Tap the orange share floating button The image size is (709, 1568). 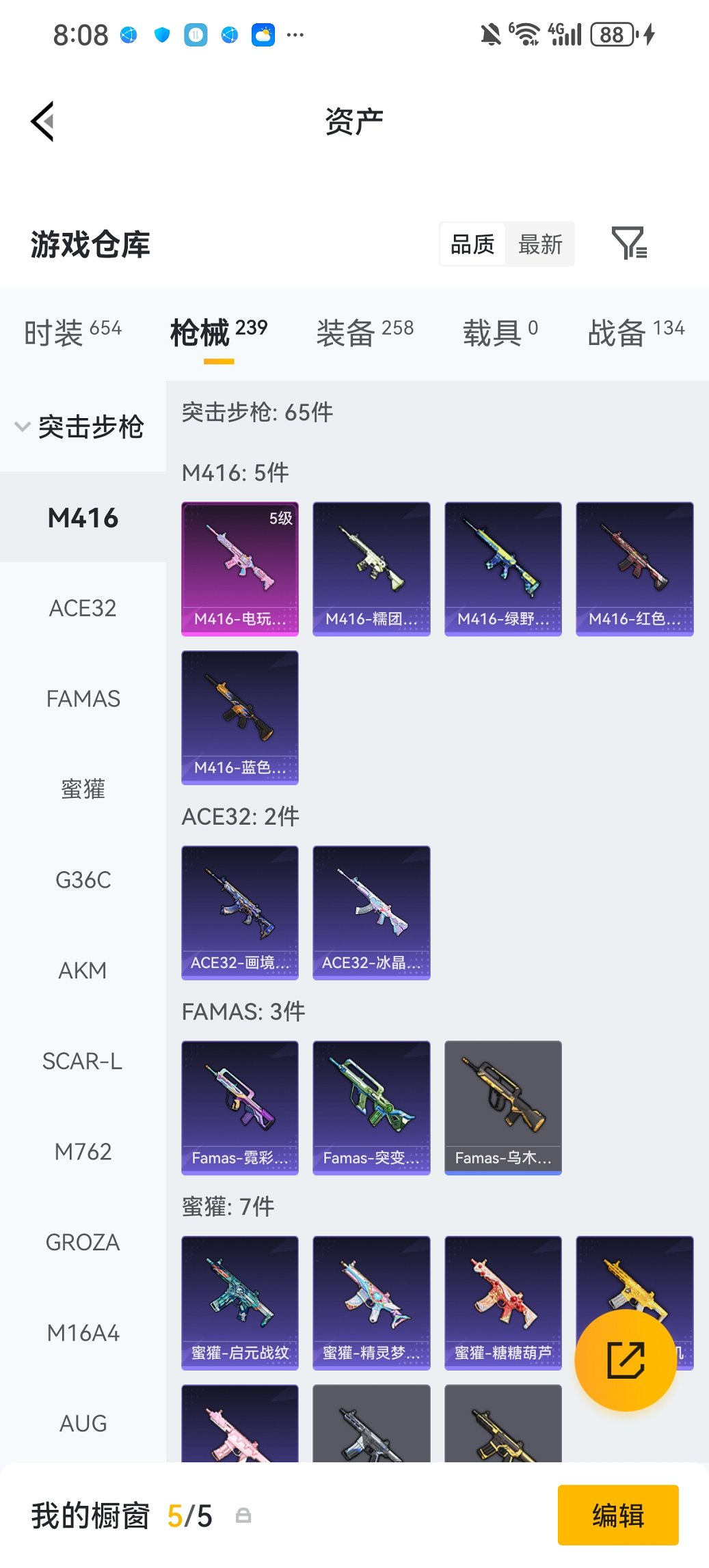(x=626, y=1360)
